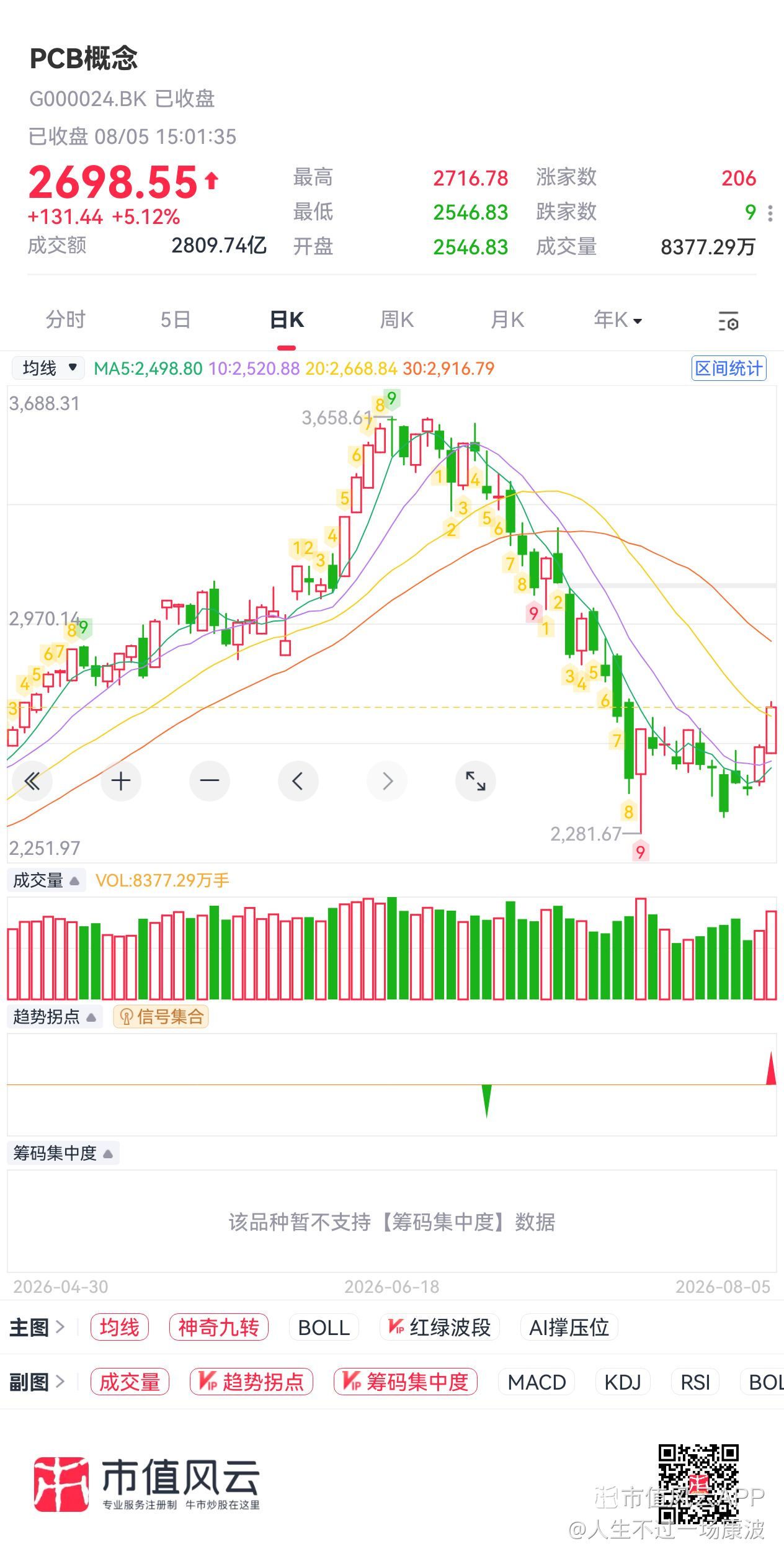The width and height of the screenshot is (784, 1559).
Task: Open the more options dots beside 跌家数
Action: 770,213
